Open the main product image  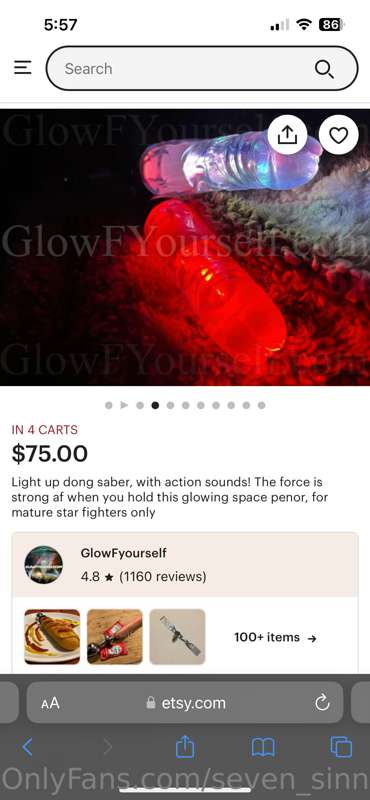[185, 247]
